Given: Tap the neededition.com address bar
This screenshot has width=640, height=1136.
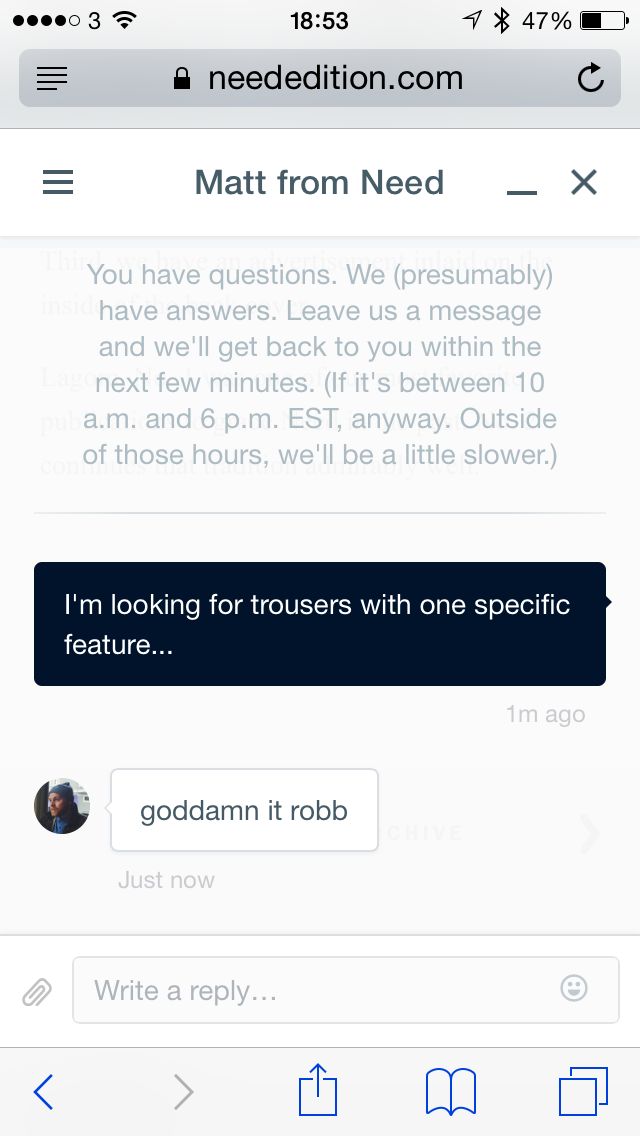Looking at the screenshot, I should pyautogui.click(x=320, y=78).
